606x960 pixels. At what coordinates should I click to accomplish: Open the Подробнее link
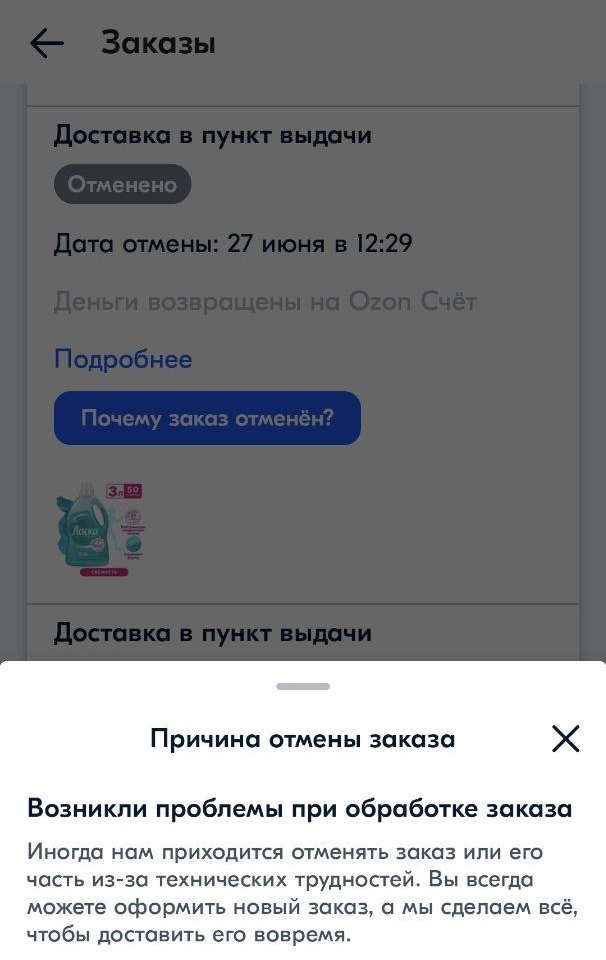[x=123, y=359]
